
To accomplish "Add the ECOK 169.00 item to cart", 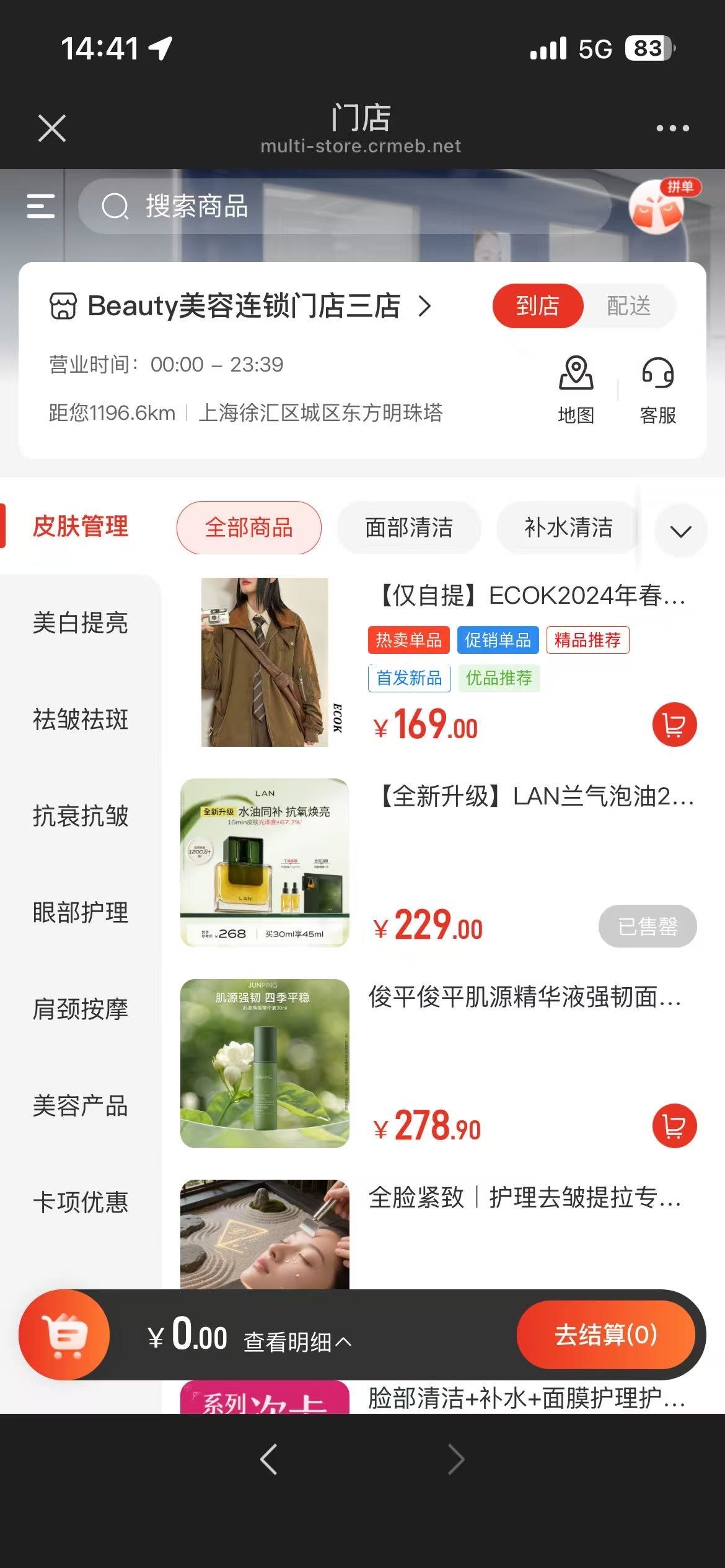I will coord(674,725).
